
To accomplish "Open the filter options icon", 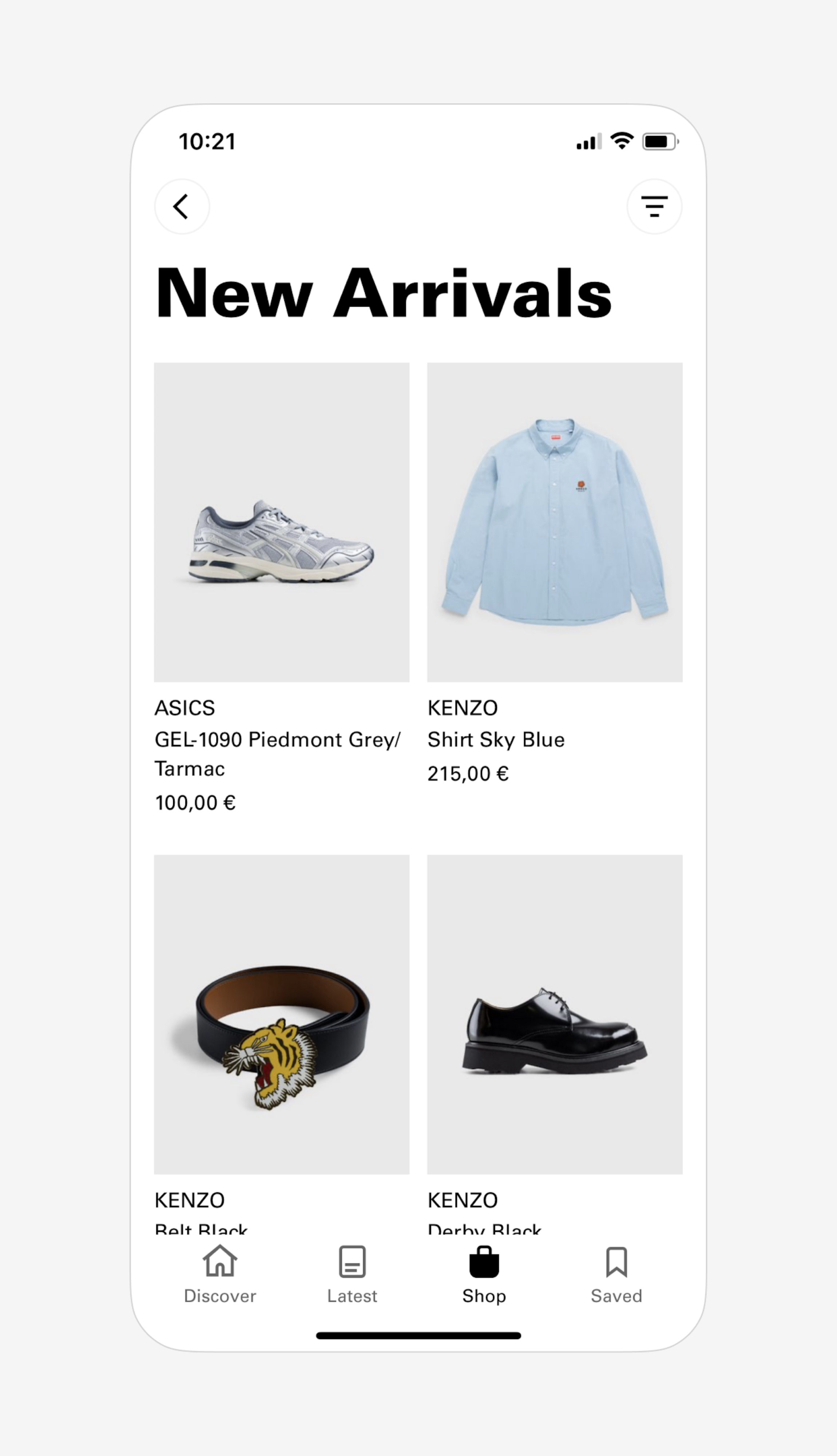I will pyautogui.click(x=654, y=206).
